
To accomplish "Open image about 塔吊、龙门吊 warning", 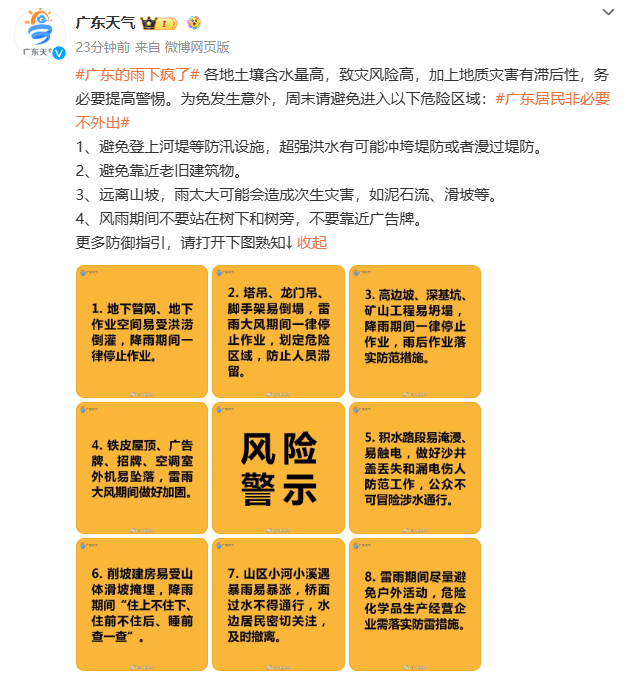I will tap(278, 330).
